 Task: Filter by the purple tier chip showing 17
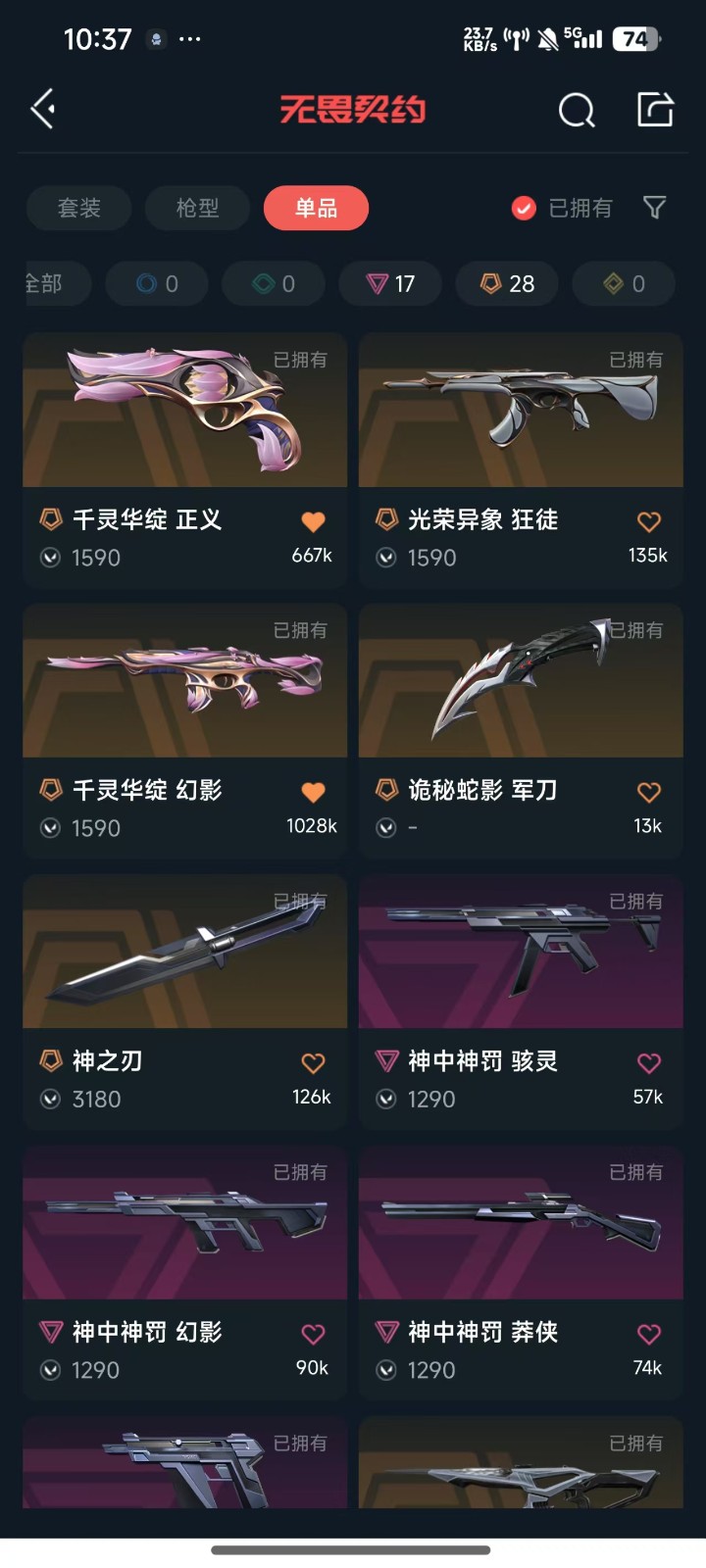[390, 284]
